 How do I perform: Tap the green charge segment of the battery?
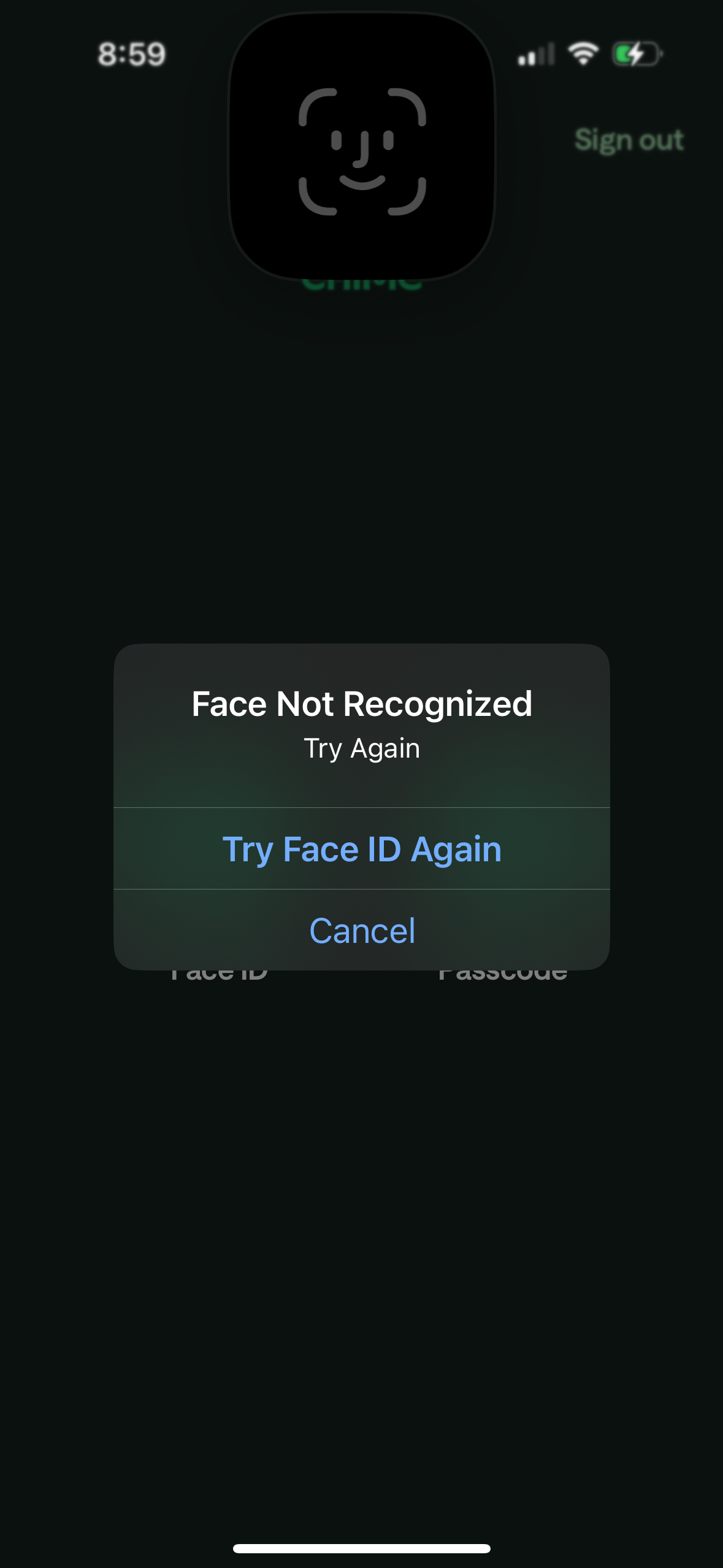pyautogui.click(x=624, y=54)
